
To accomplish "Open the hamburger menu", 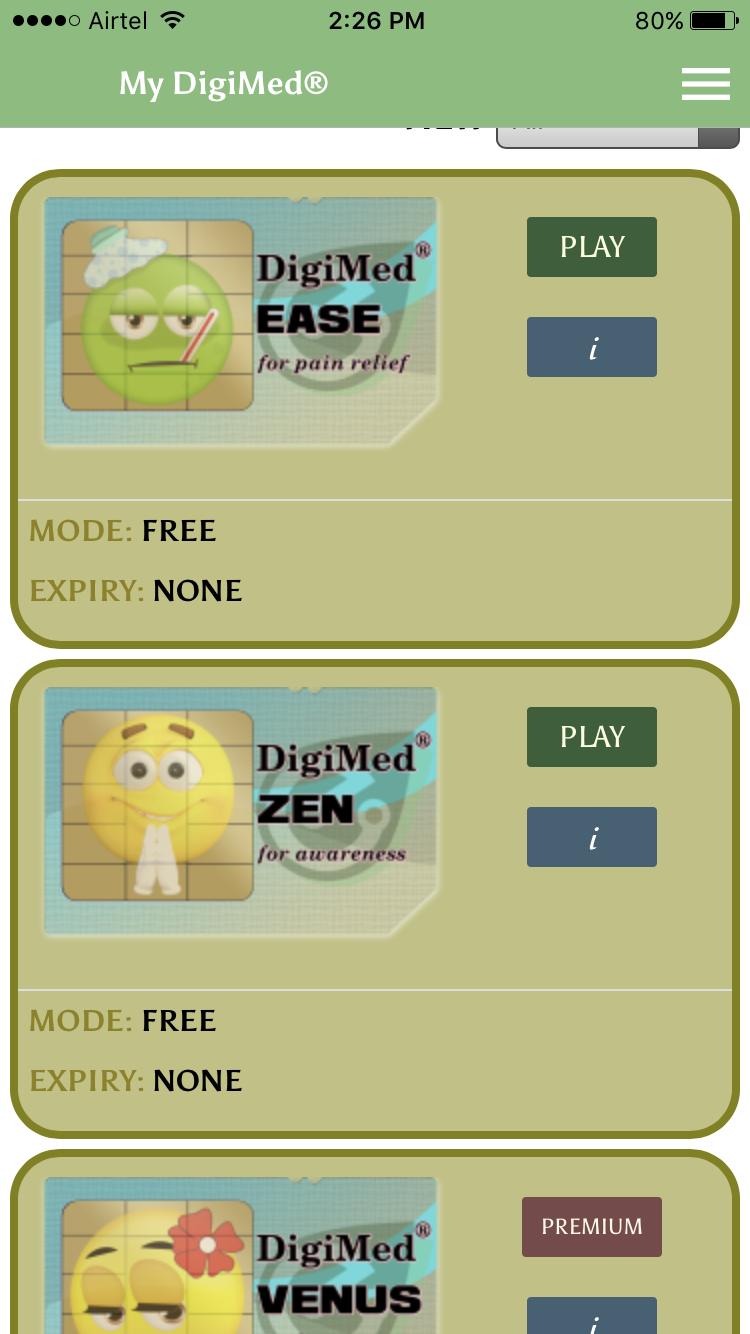I will pos(705,84).
